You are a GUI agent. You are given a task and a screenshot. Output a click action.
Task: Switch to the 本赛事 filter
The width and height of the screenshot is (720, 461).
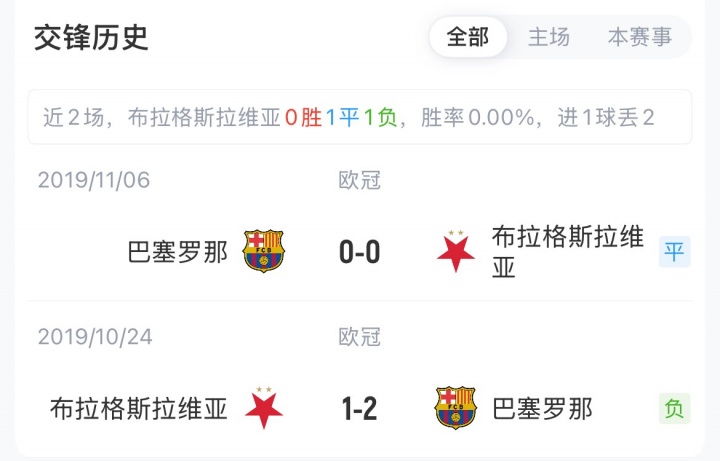(x=640, y=37)
